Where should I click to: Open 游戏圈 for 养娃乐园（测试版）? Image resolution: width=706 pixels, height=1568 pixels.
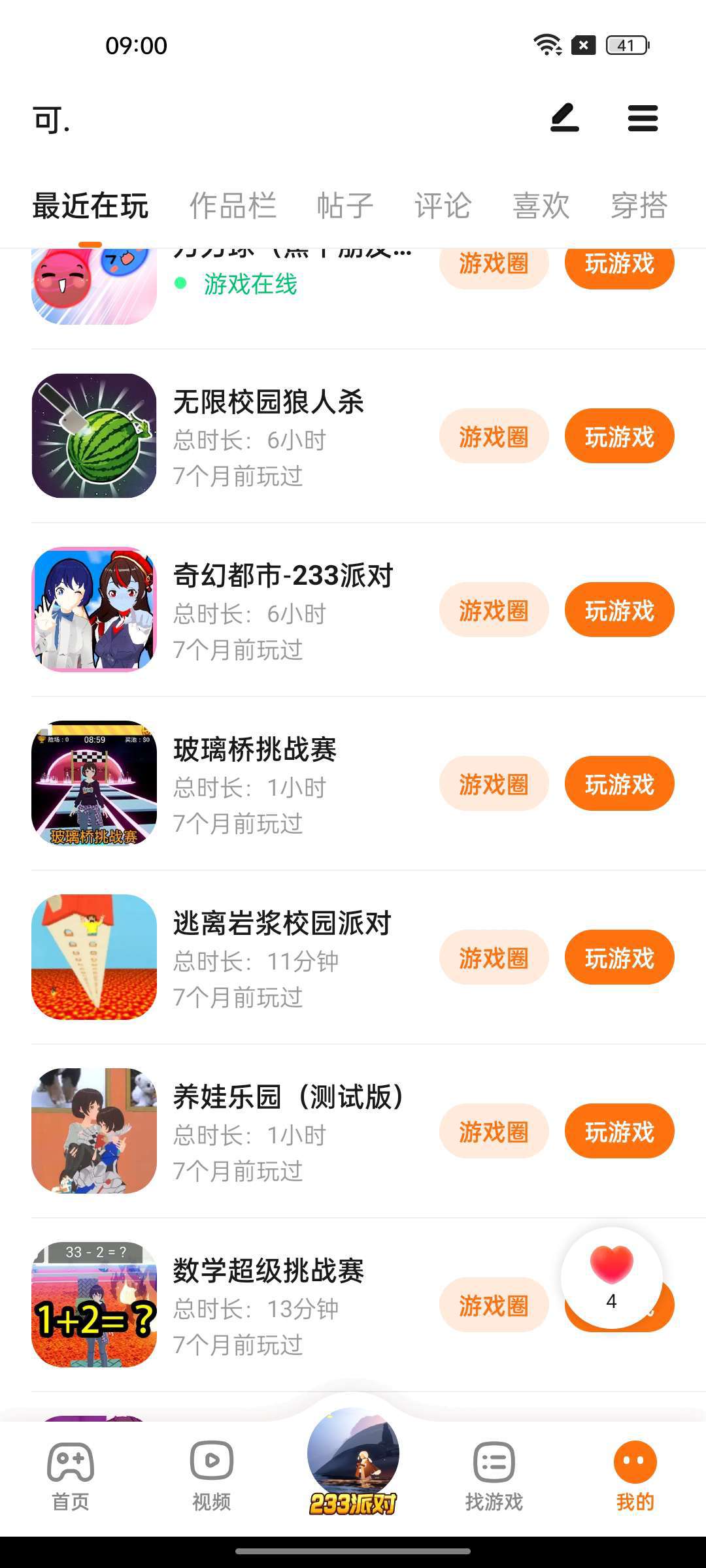pos(494,1132)
